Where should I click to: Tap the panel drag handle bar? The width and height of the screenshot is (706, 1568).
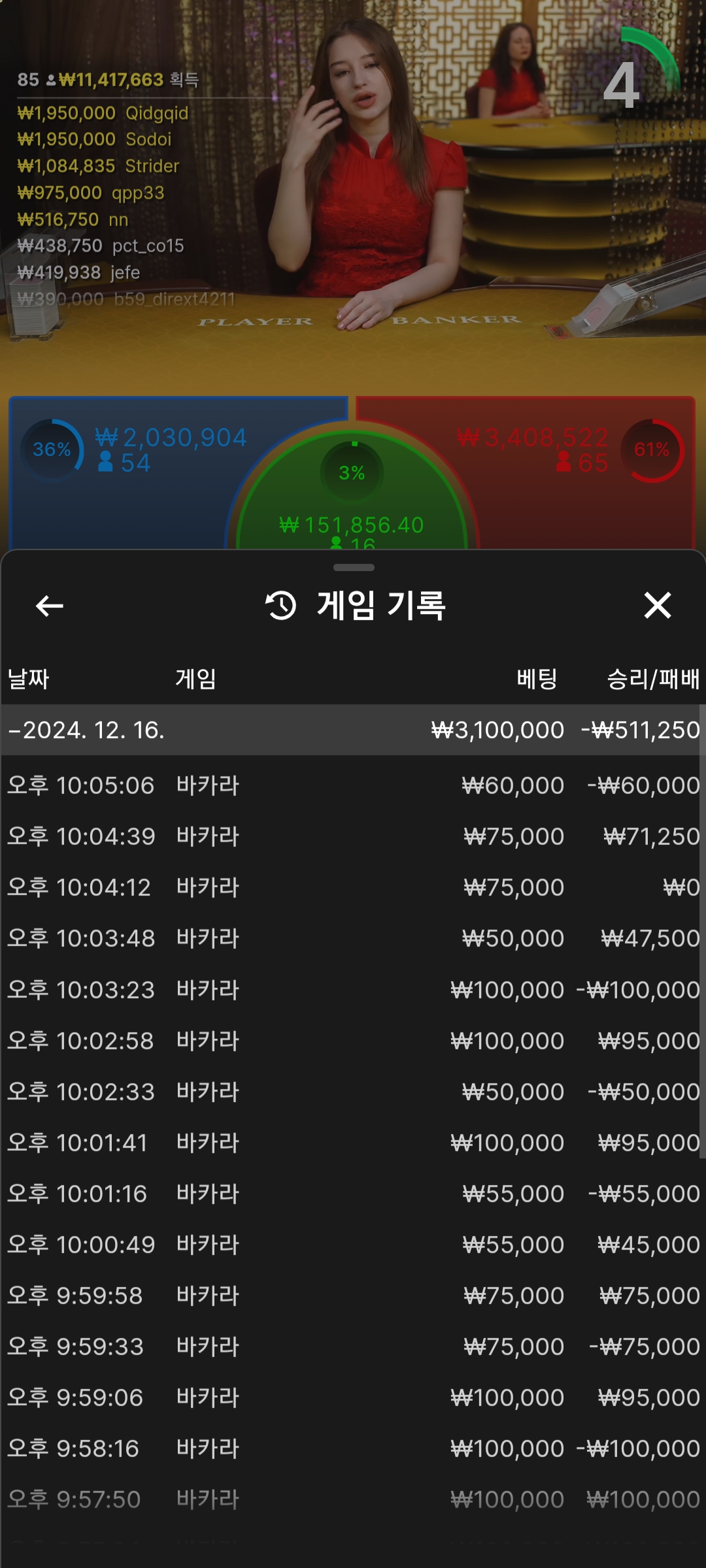353,568
